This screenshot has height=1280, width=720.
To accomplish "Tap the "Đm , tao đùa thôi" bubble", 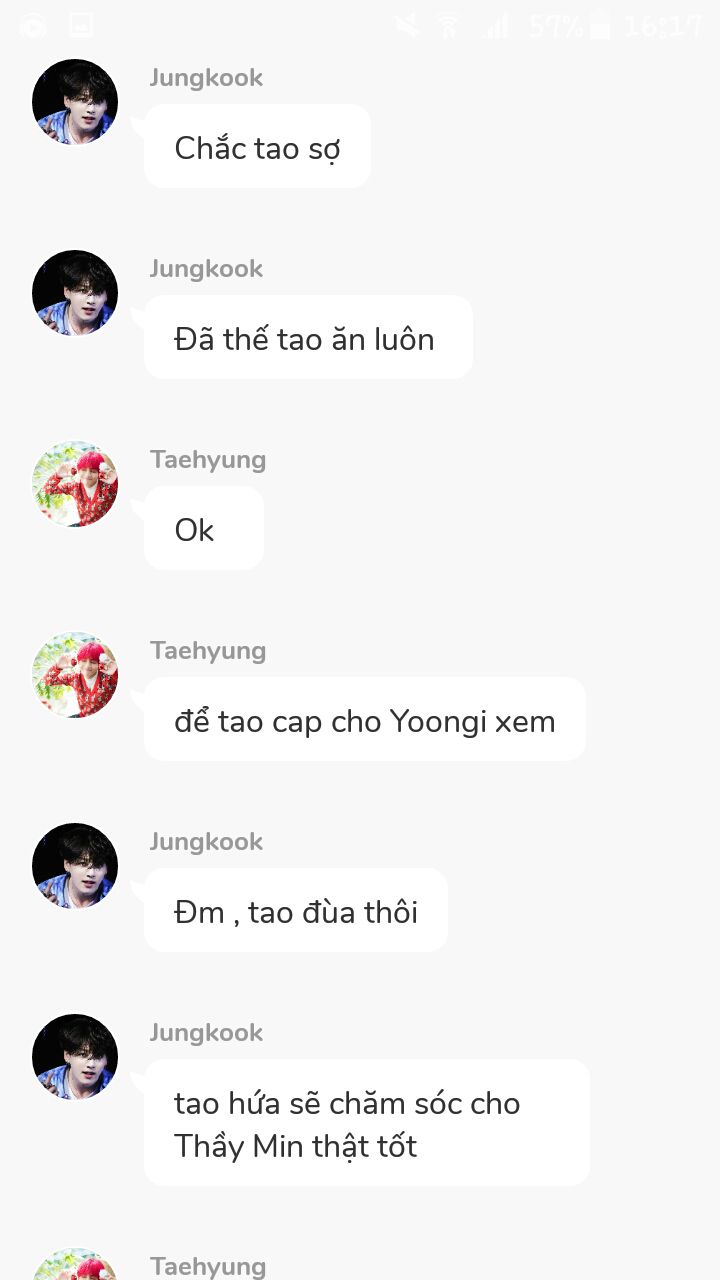I will click(296, 911).
